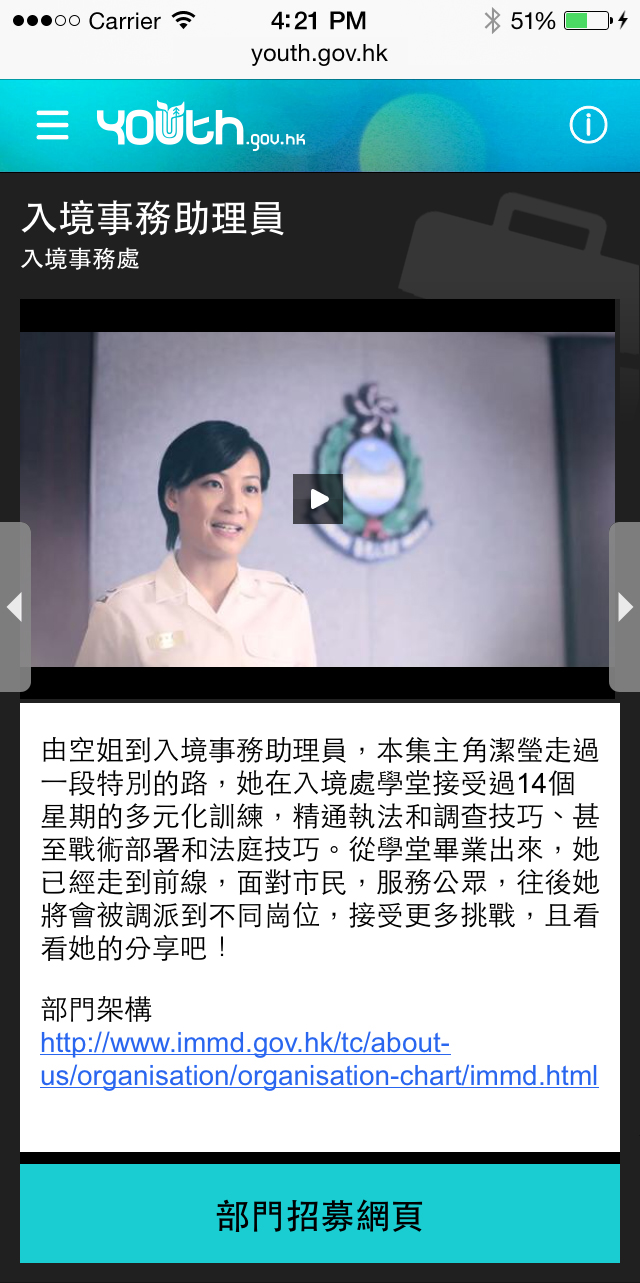Open the immd.gov.hk organisation chart link
Screen dimensions: 640x1283
pyautogui.click(x=319, y=1059)
